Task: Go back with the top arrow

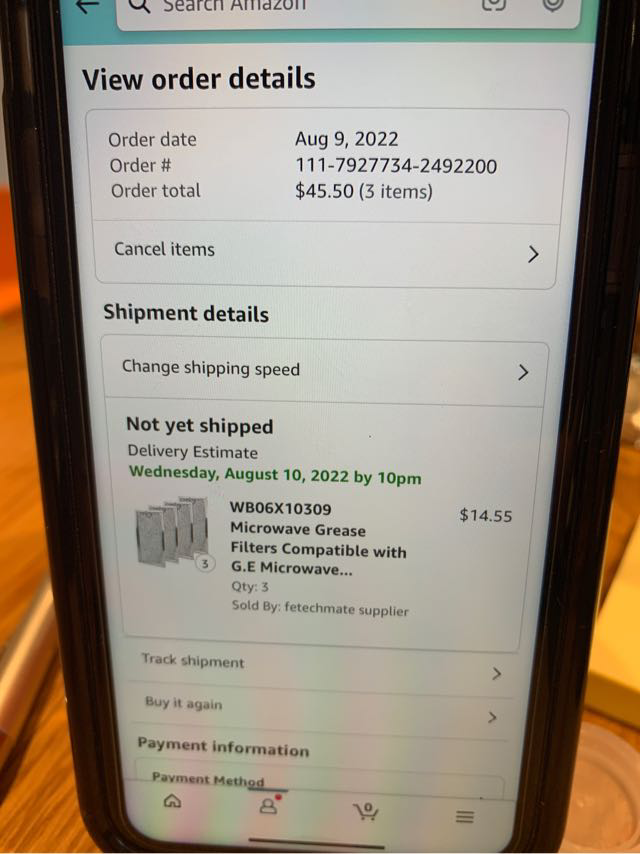Action: [90, 5]
